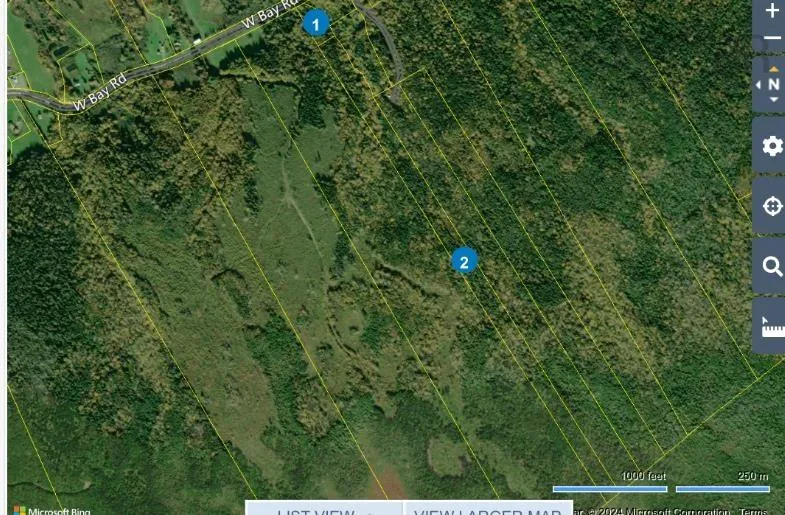
Task: Select map marker number 2
Action: coord(463,261)
